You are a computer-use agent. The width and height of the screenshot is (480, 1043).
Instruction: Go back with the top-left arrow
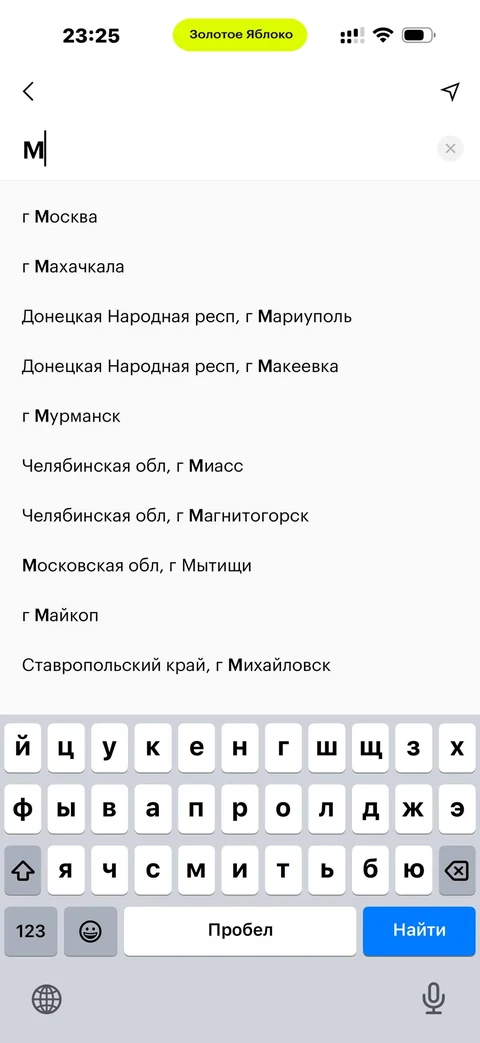click(x=28, y=92)
